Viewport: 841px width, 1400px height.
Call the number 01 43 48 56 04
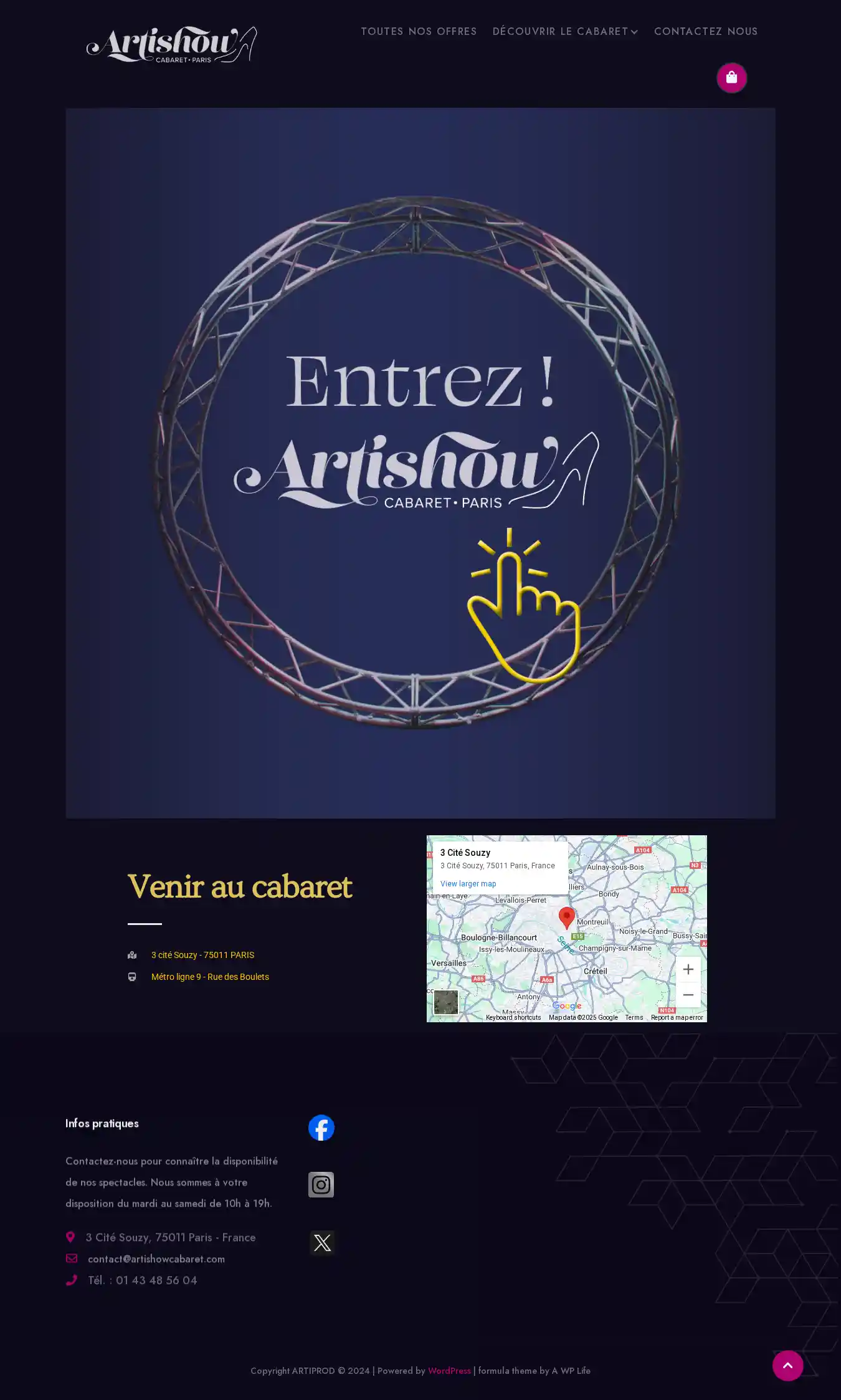click(156, 1280)
